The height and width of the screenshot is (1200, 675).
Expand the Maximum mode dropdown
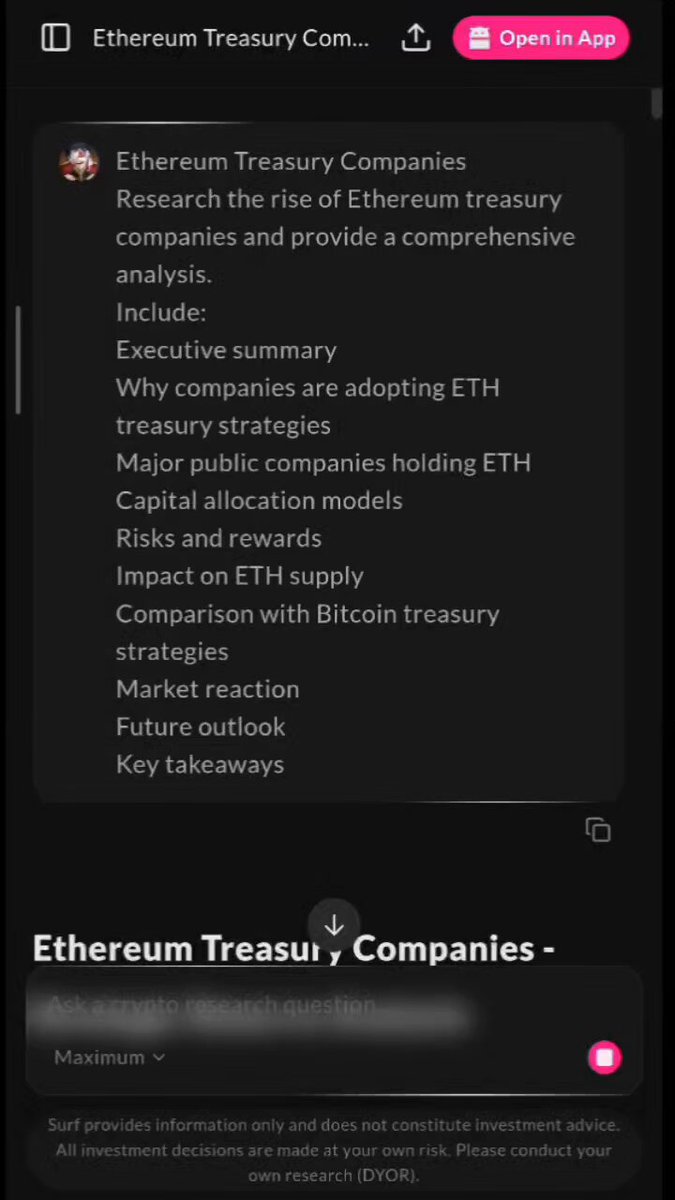point(109,1057)
